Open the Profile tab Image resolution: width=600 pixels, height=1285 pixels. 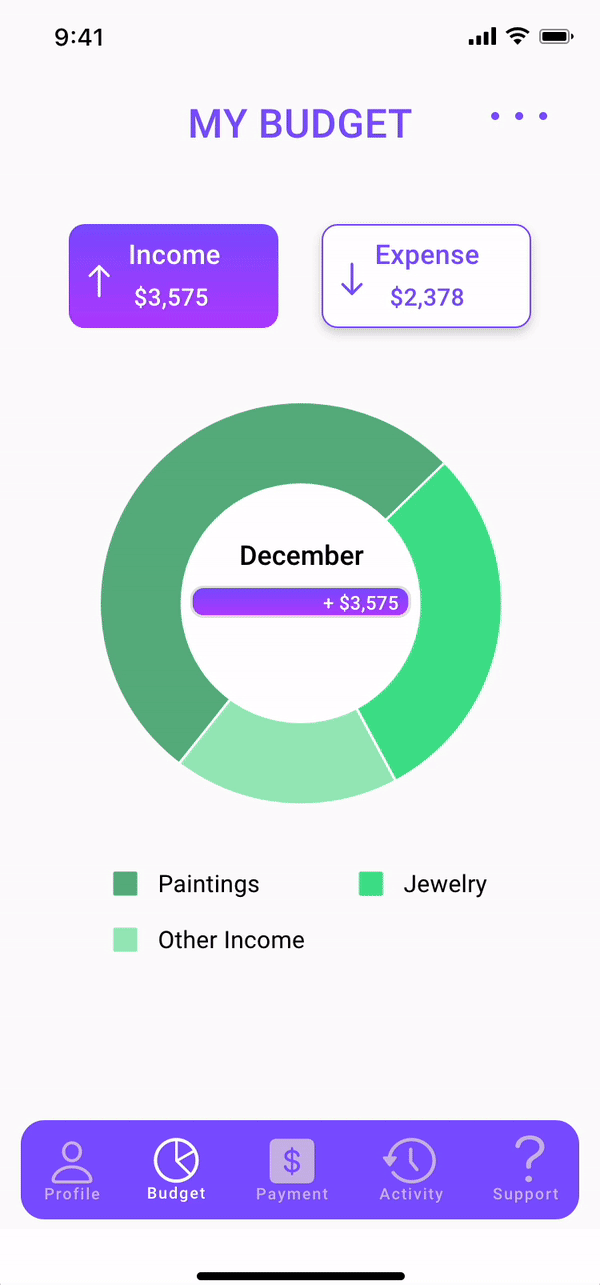pyautogui.click(x=72, y=1170)
